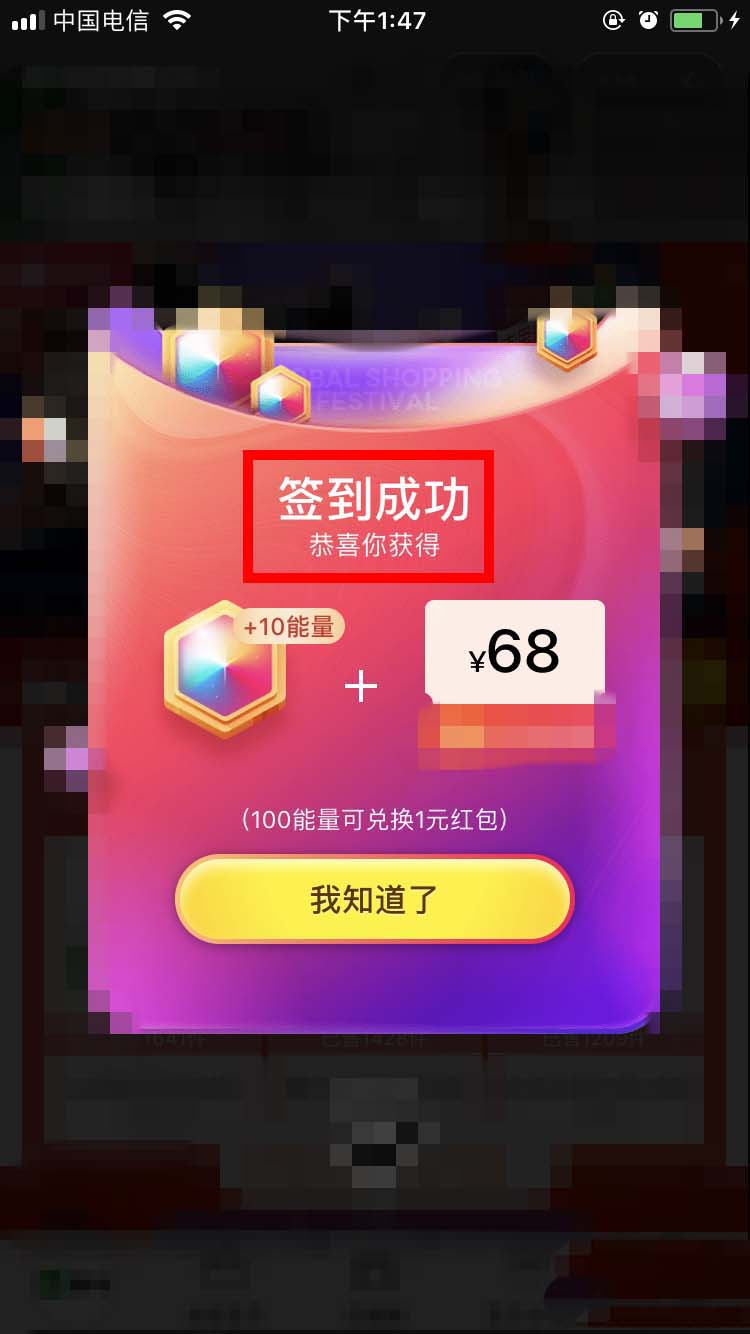This screenshot has height=1334, width=750.
Task: Tap the 我知道了 button
Action: pos(374,899)
